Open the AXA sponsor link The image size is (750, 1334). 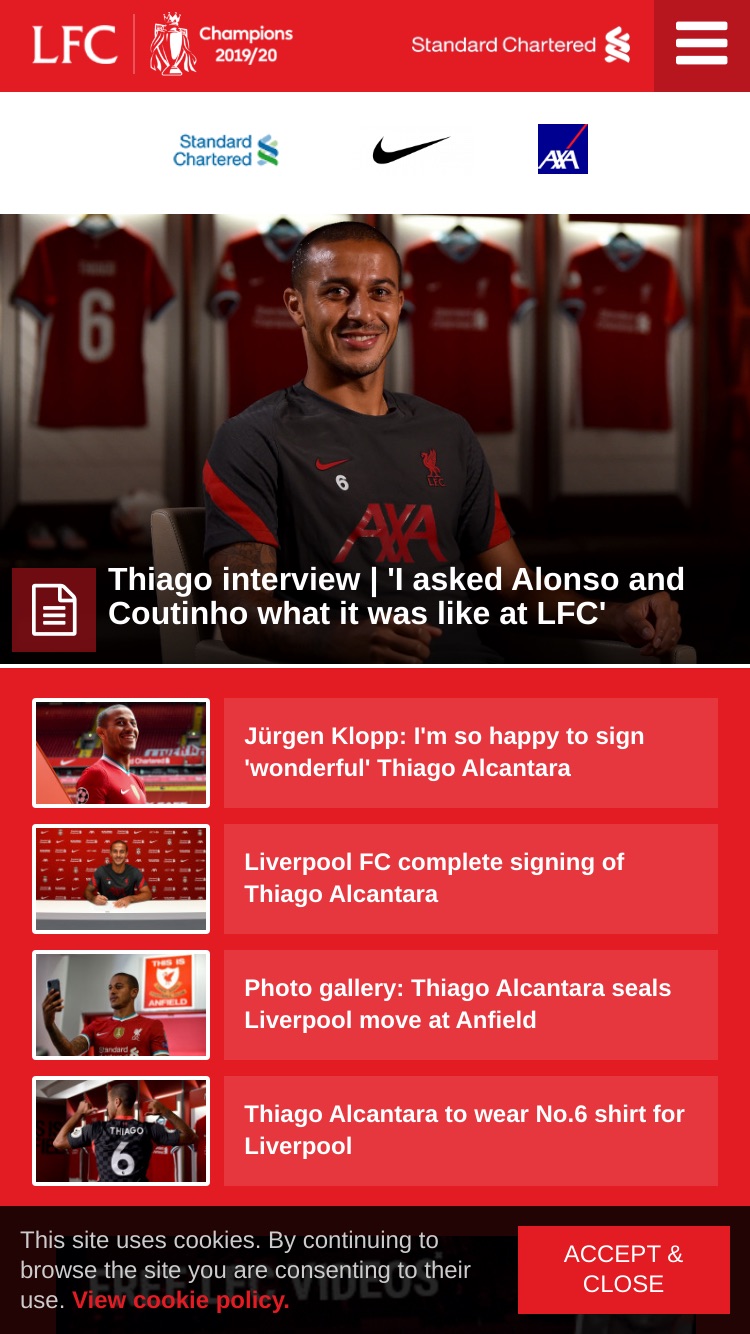[563, 149]
